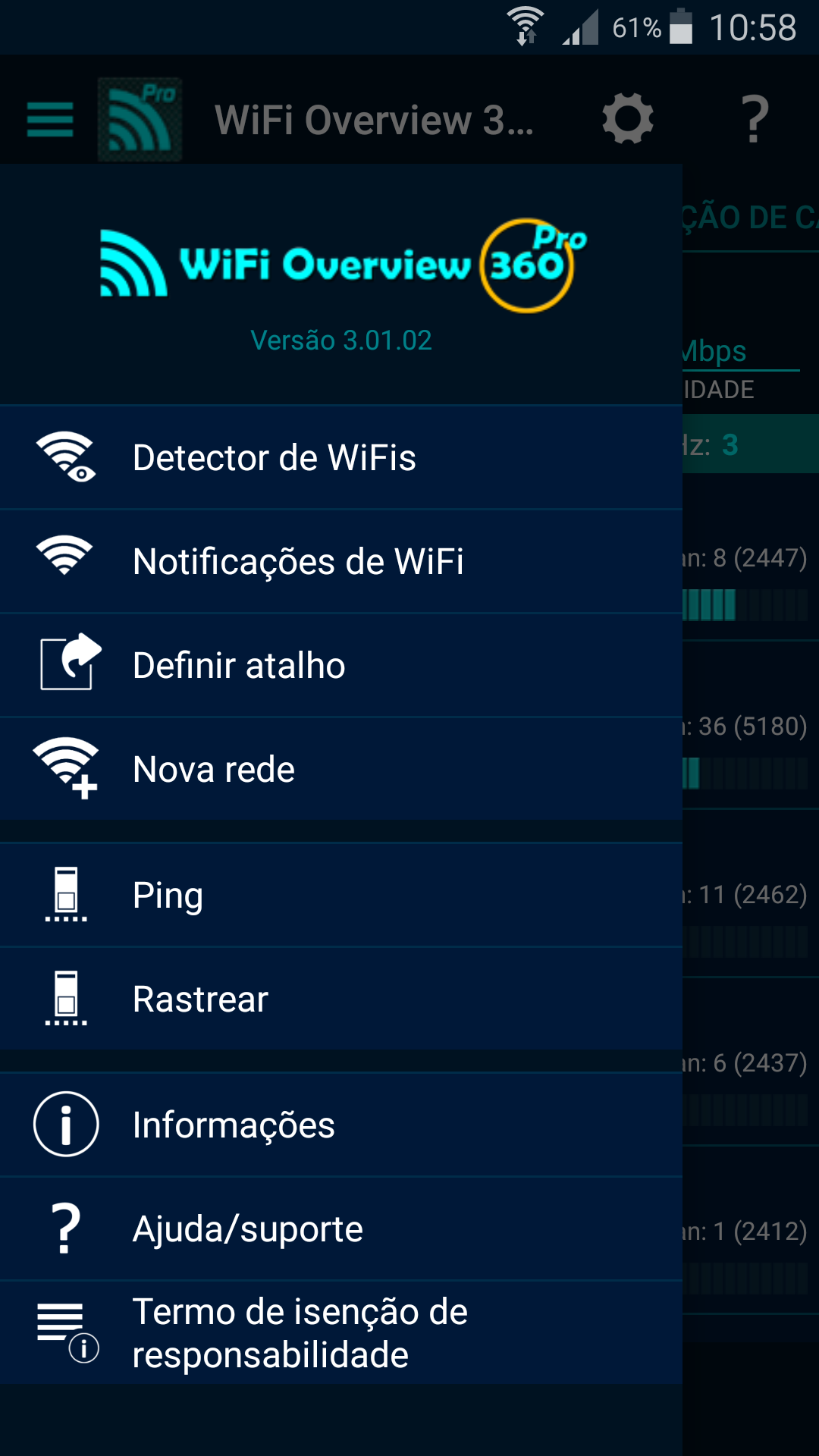The height and width of the screenshot is (1456, 819).
Task: Open settings with the gear icon
Action: click(627, 119)
